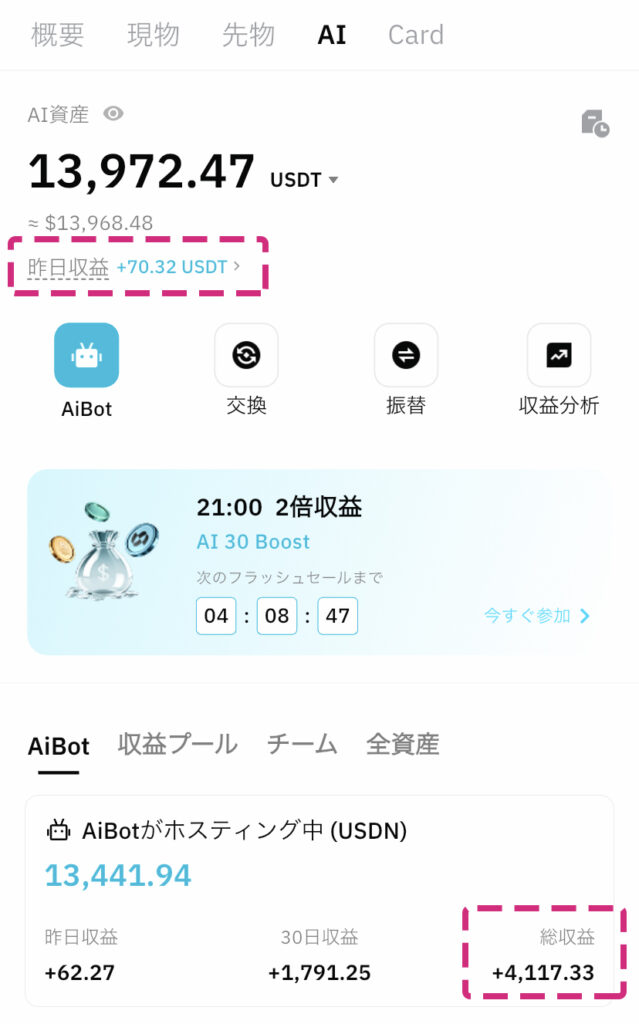Image resolution: width=639 pixels, height=1024 pixels.
Task: Open AiBot shortcut
Action: (86, 356)
